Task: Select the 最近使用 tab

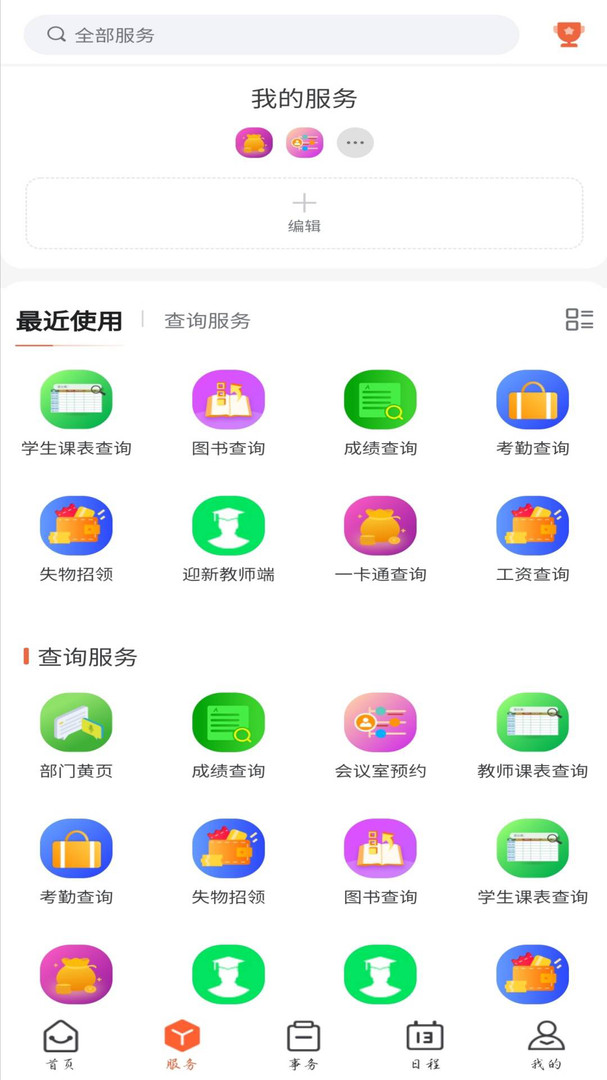Action: (x=69, y=321)
